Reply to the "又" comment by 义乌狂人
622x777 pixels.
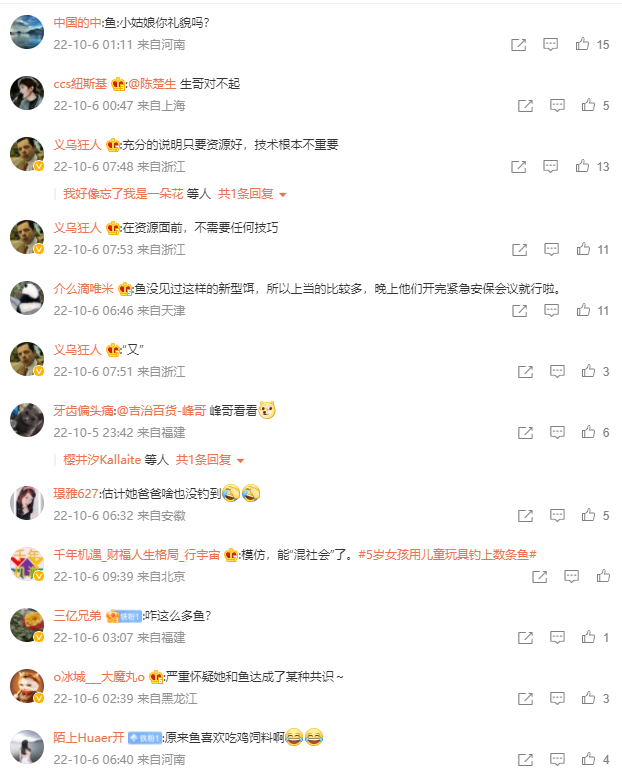click(x=557, y=372)
